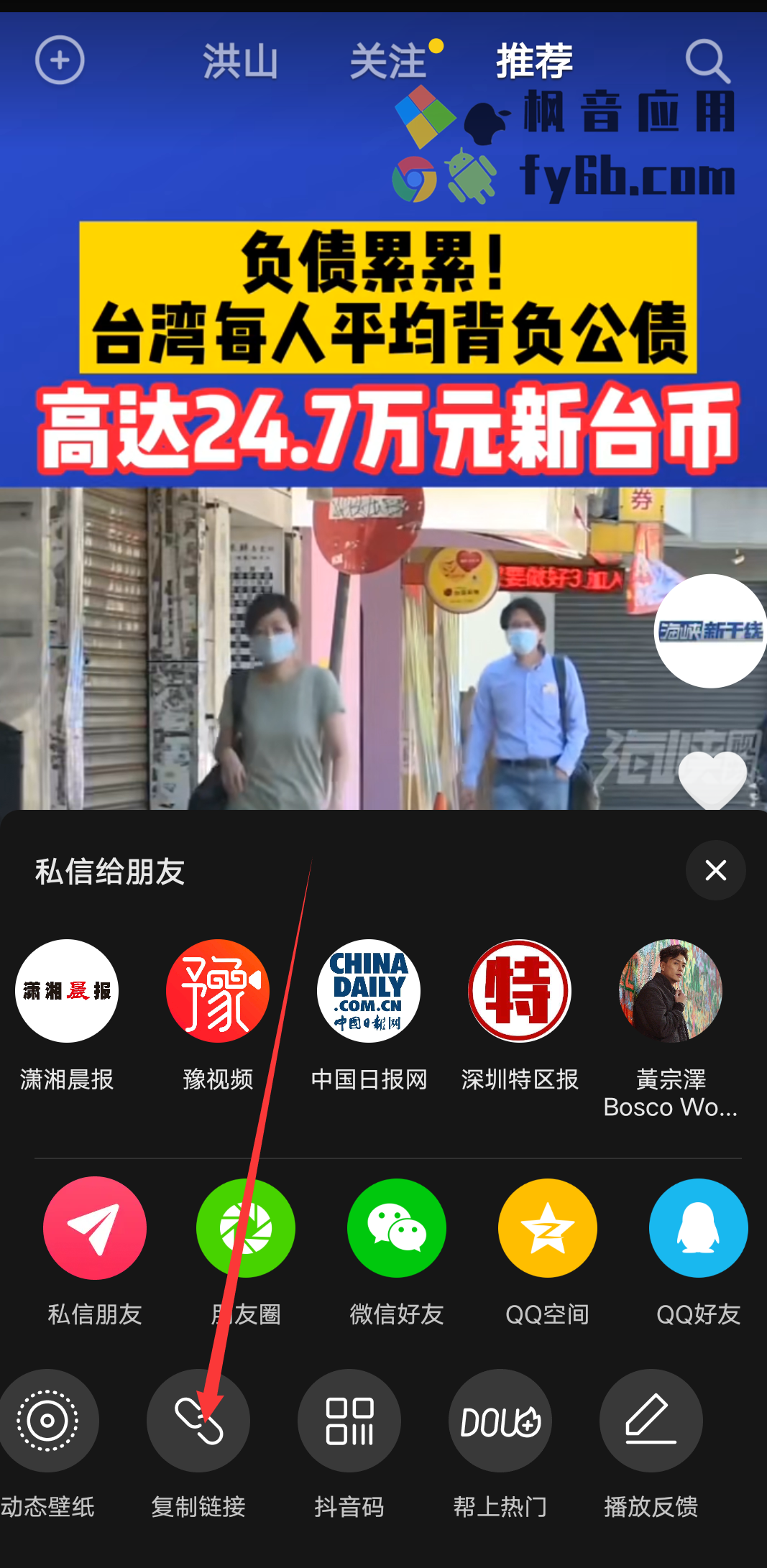Screen dimensions: 767x1568
Task: Switch to 关注 tab
Action: tap(389, 61)
